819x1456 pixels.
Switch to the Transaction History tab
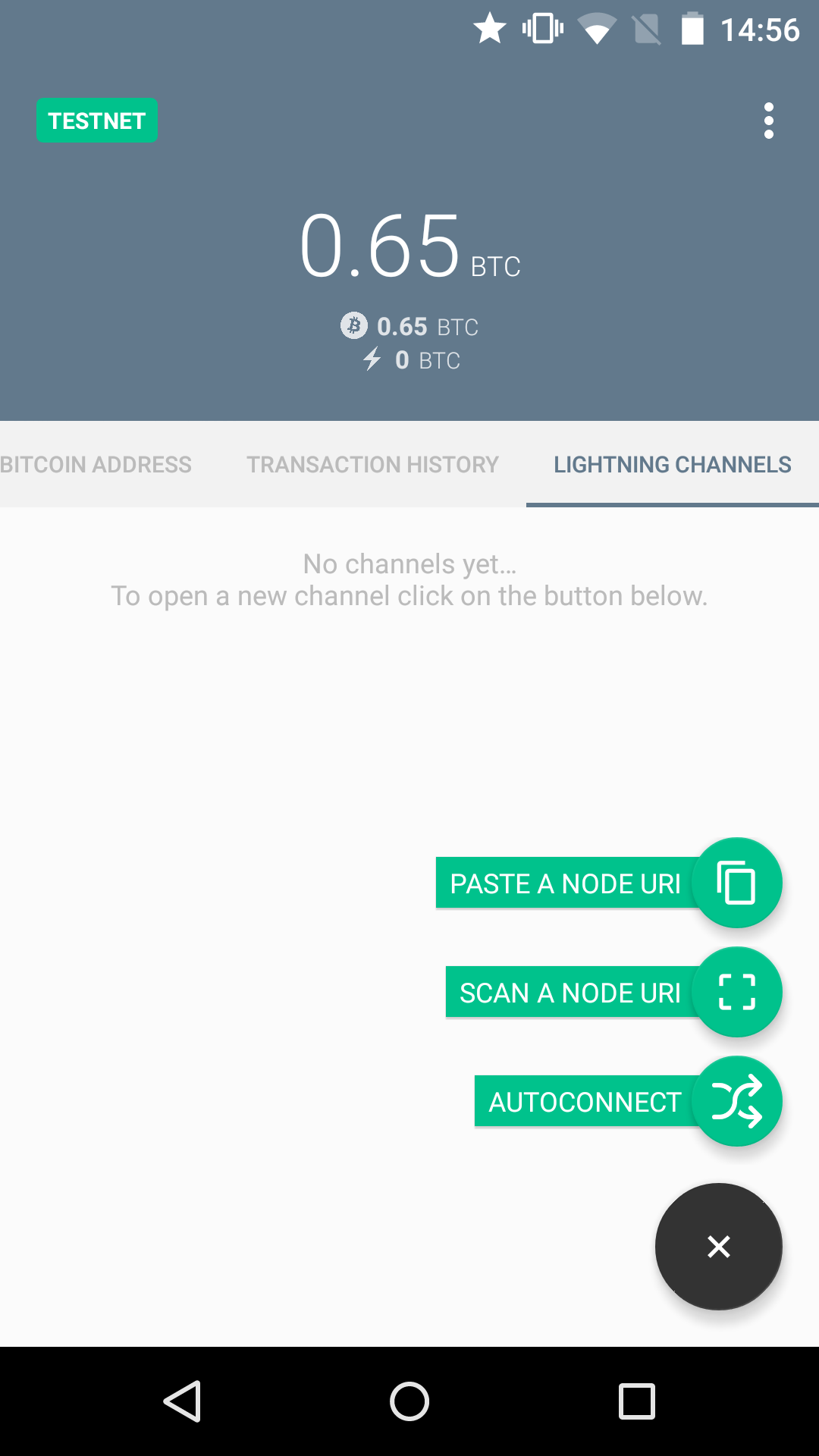click(x=372, y=464)
